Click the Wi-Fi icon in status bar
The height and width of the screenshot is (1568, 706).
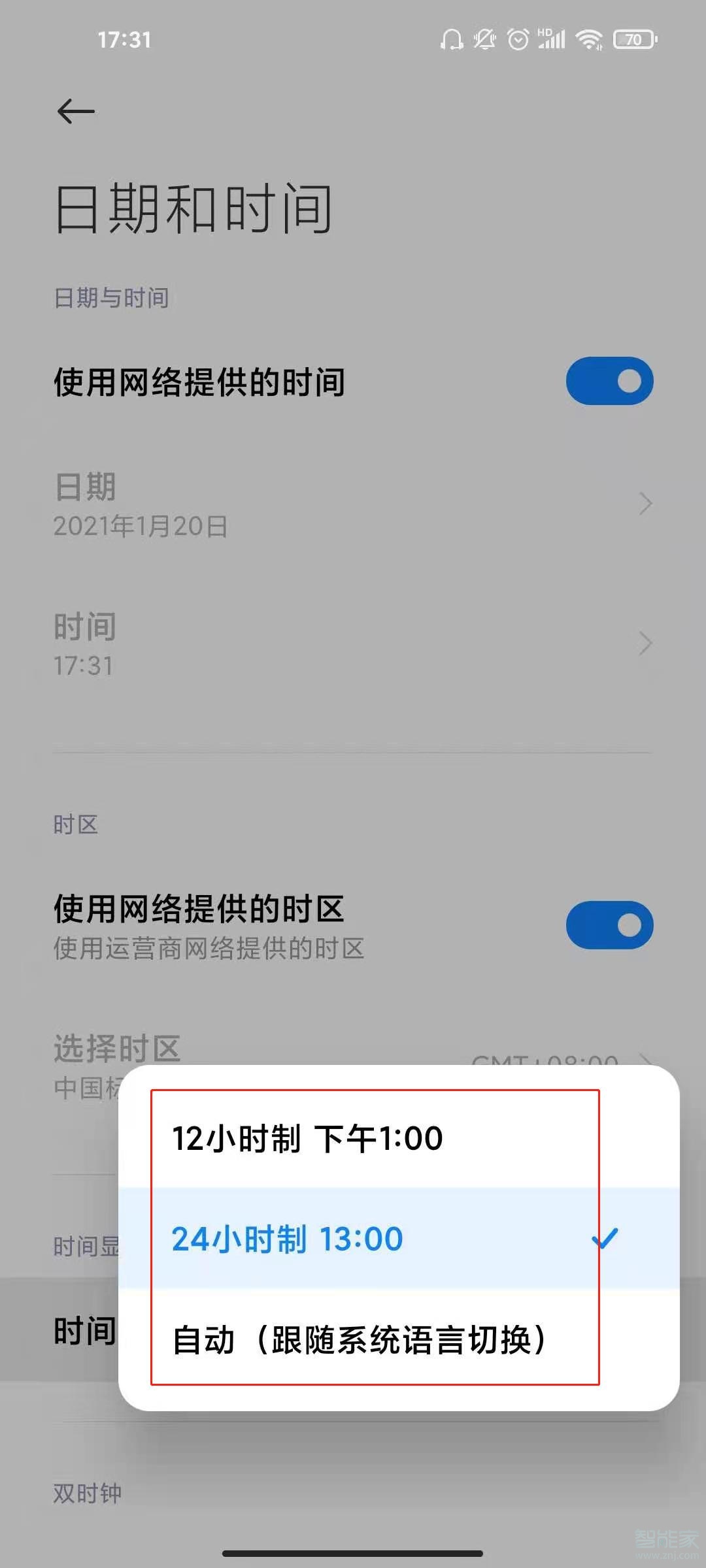coord(588,40)
